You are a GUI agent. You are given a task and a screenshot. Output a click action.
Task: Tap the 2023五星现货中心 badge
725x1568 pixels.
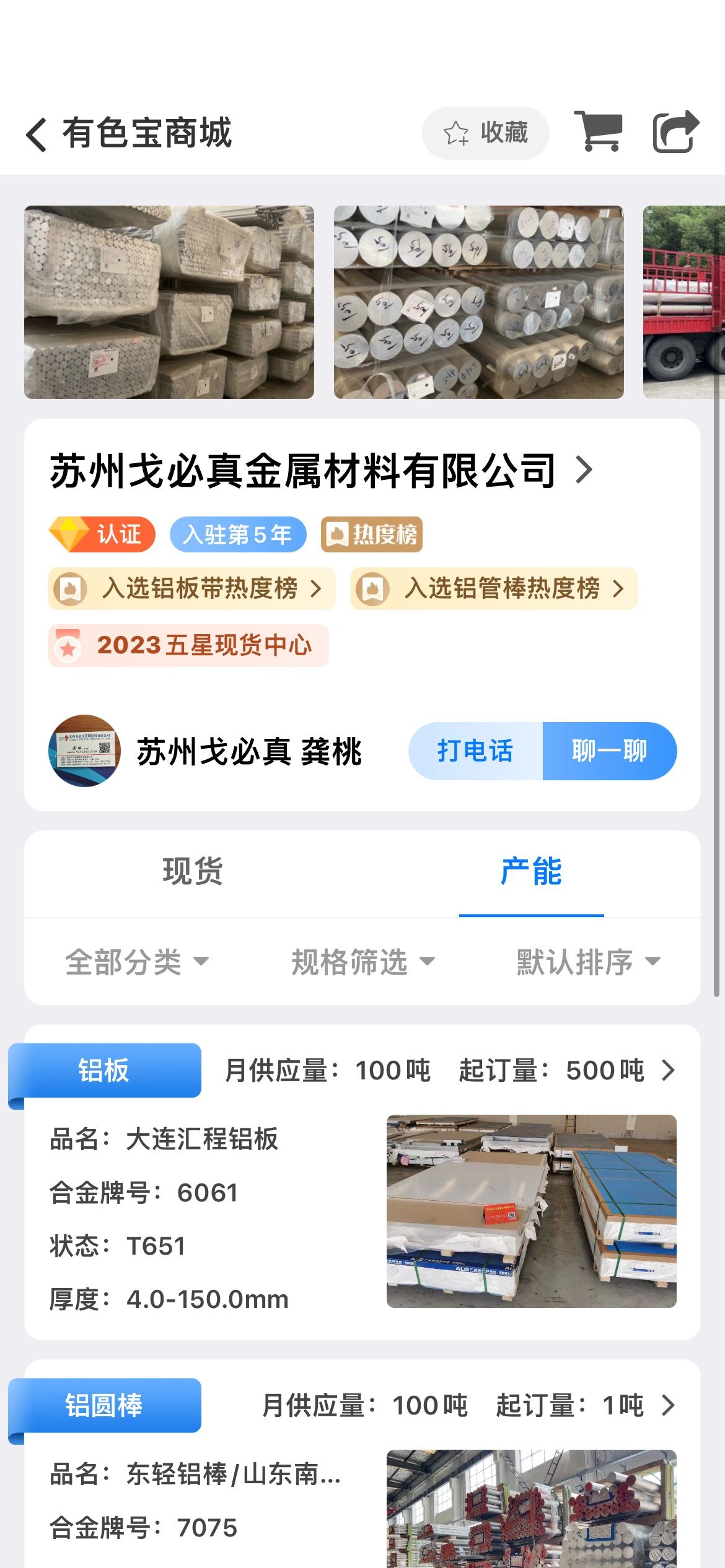click(x=188, y=645)
